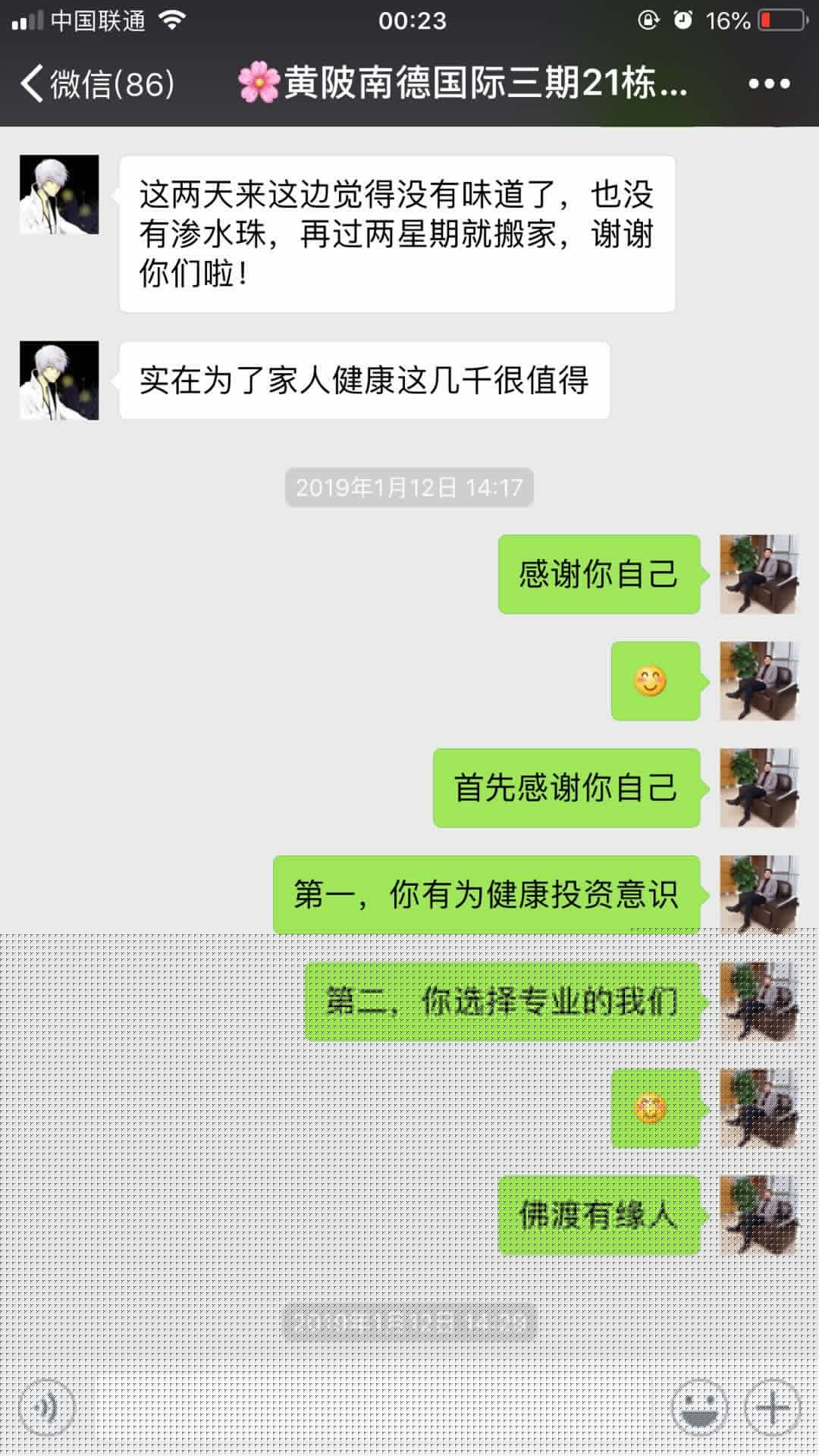
Task: Open own avatar next to '第一,你有为健康投资意识'
Action: (x=758, y=895)
